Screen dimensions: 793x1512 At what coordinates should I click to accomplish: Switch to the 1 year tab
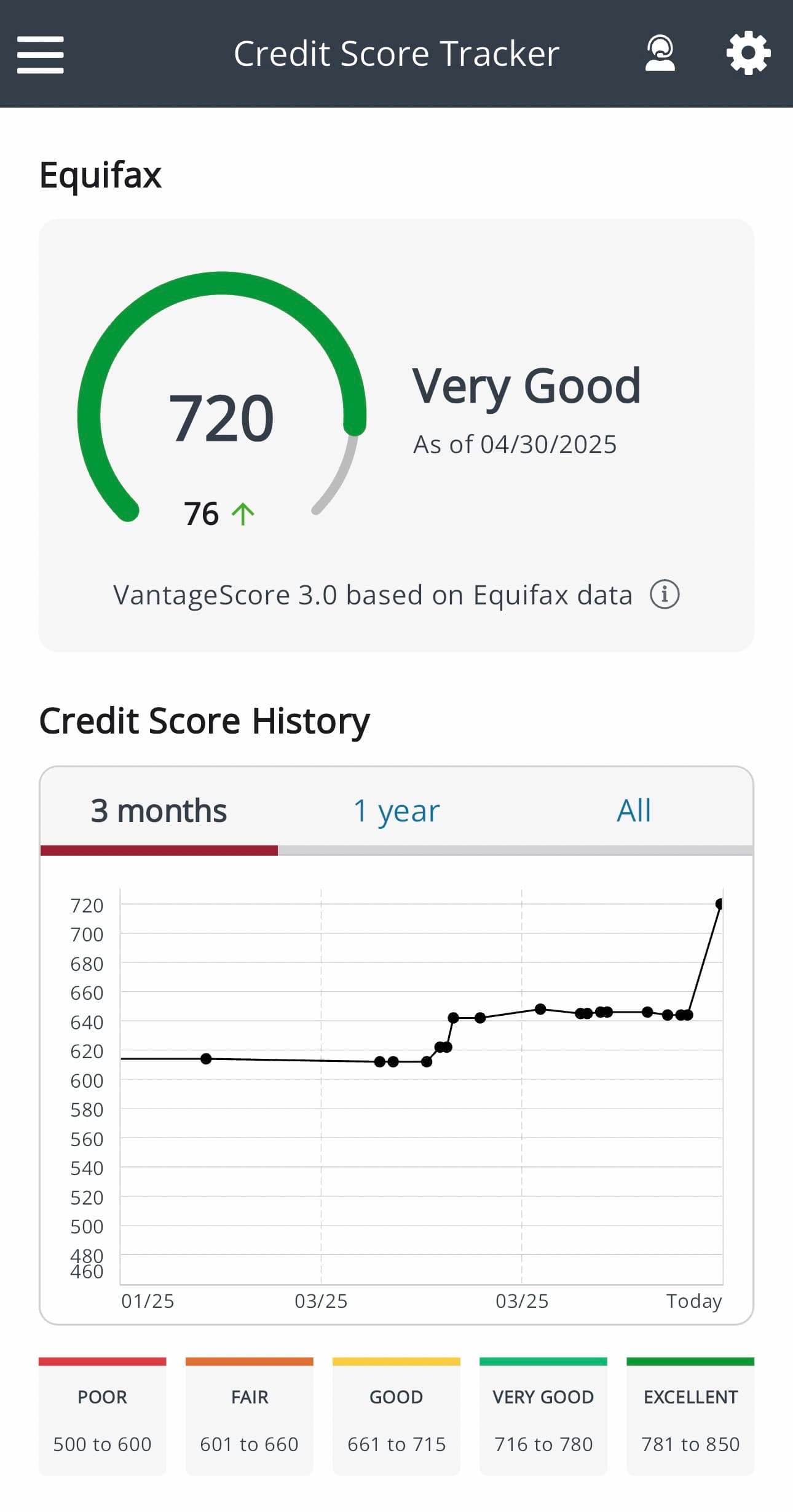pos(396,810)
